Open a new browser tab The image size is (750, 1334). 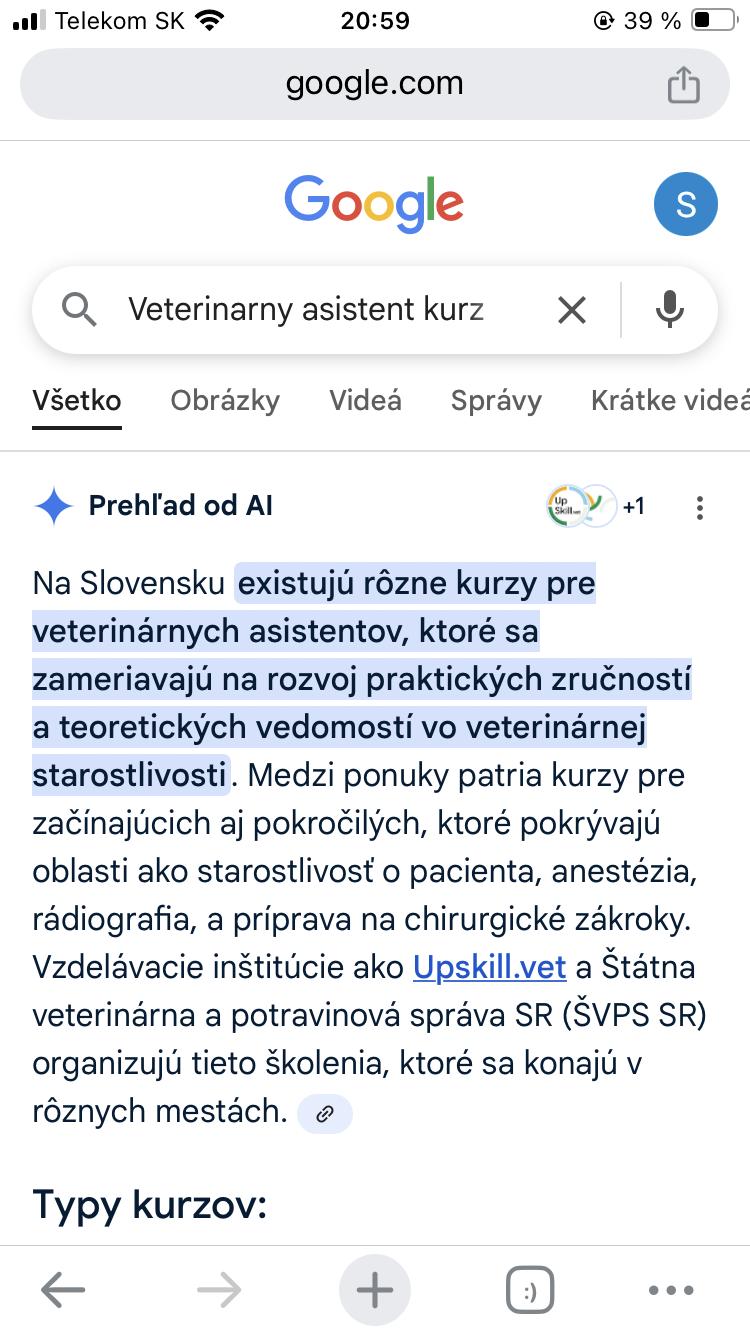(x=375, y=1290)
